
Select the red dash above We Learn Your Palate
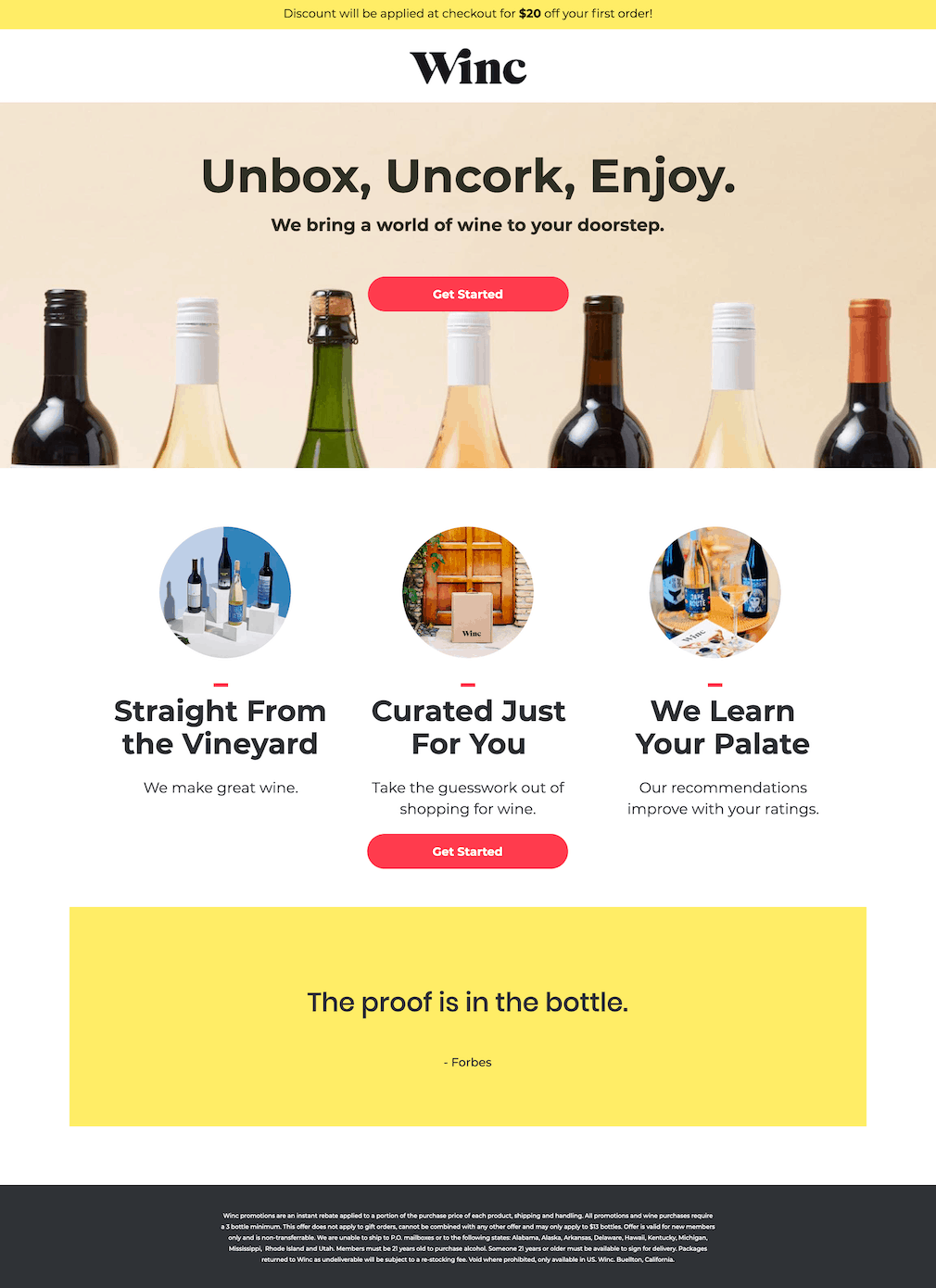715,683
